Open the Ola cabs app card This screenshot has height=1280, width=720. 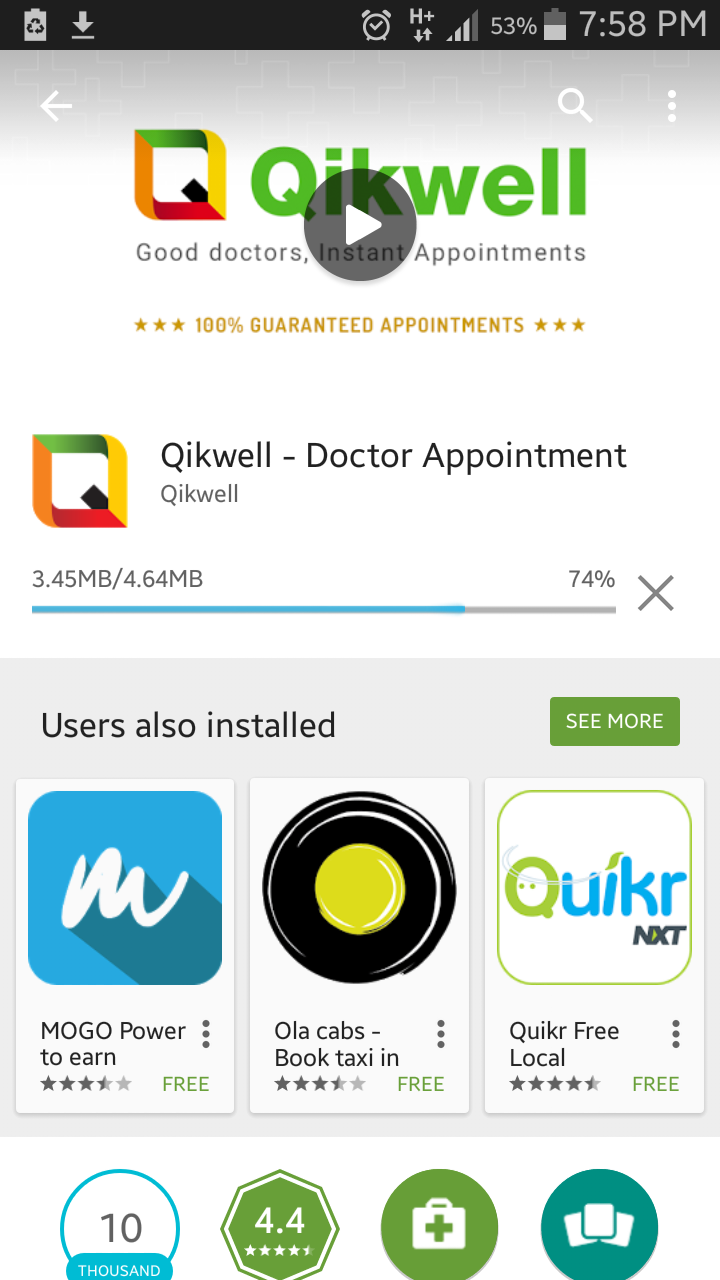(359, 890)
